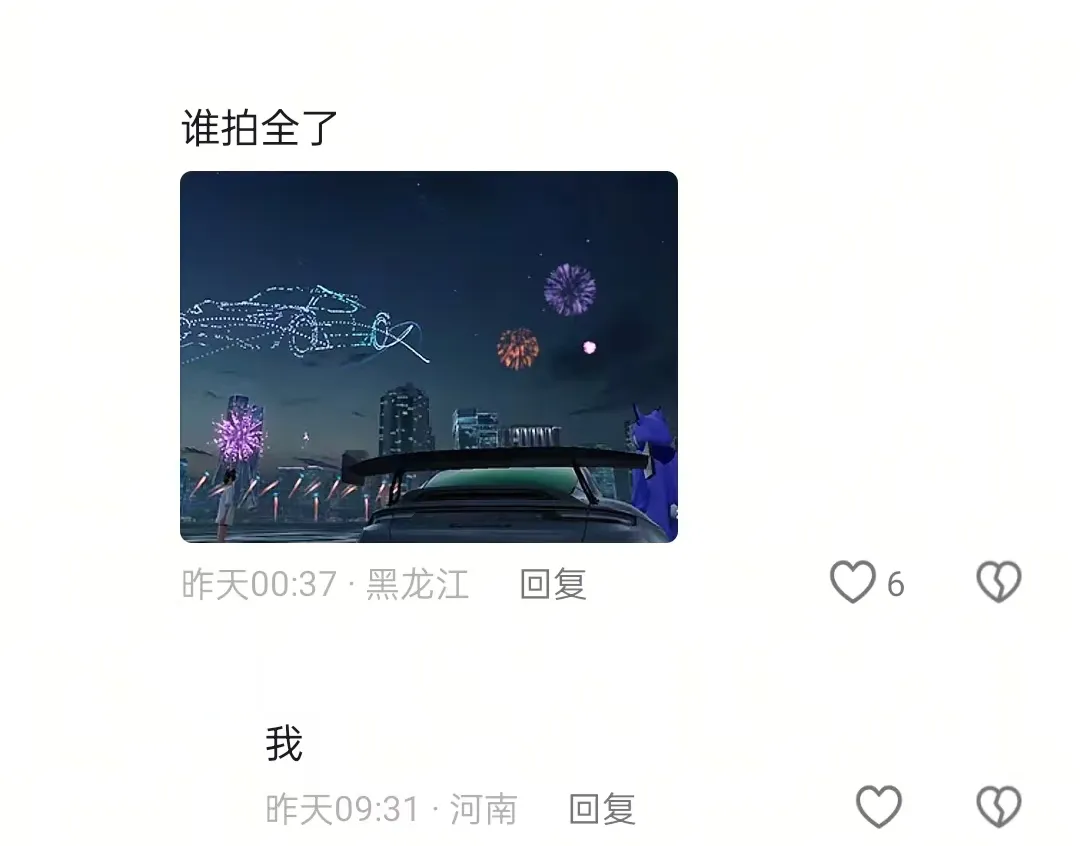The image size is (1080, 846).
Task: Dislike the 谁拍全了 comment
Action: [998, 582]
